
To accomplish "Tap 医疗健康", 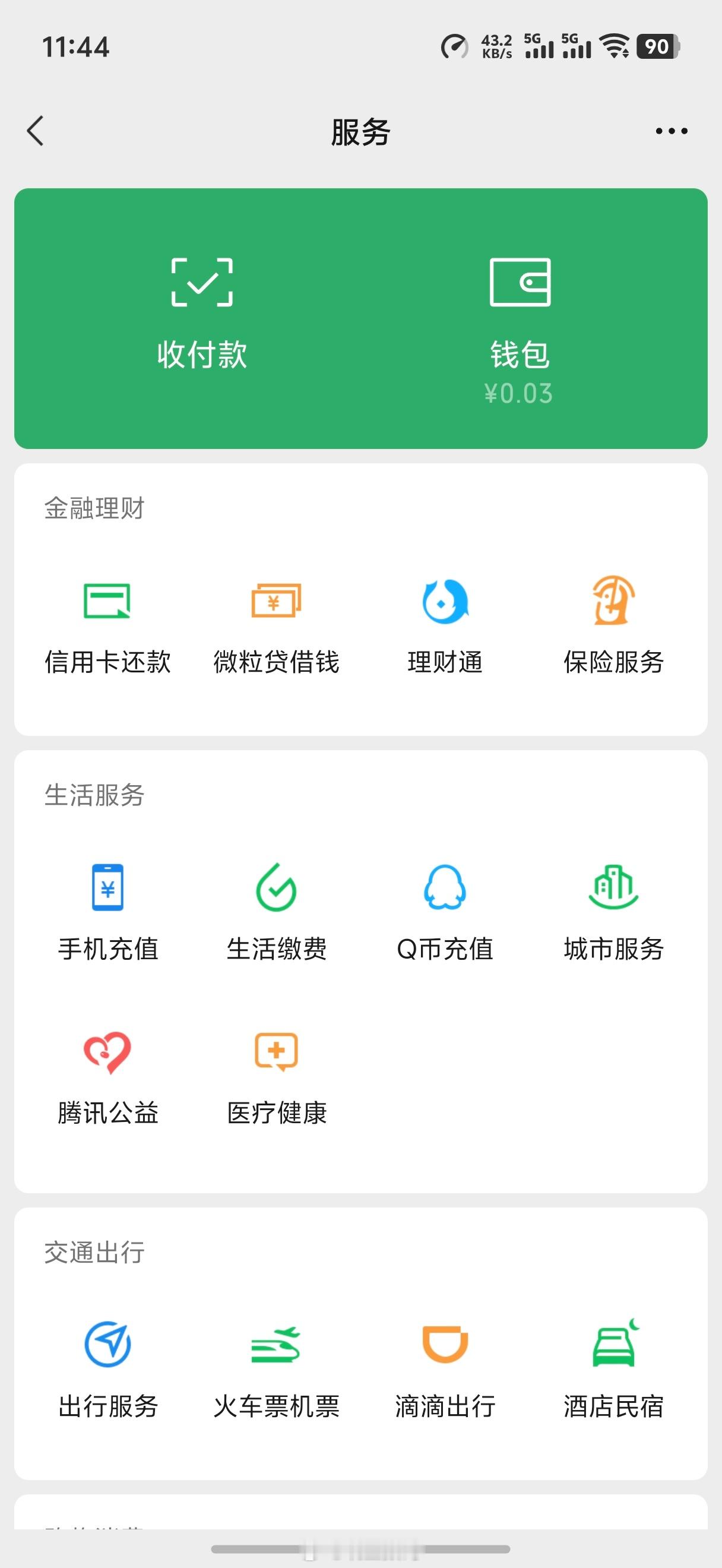I will pos(276,1078).
